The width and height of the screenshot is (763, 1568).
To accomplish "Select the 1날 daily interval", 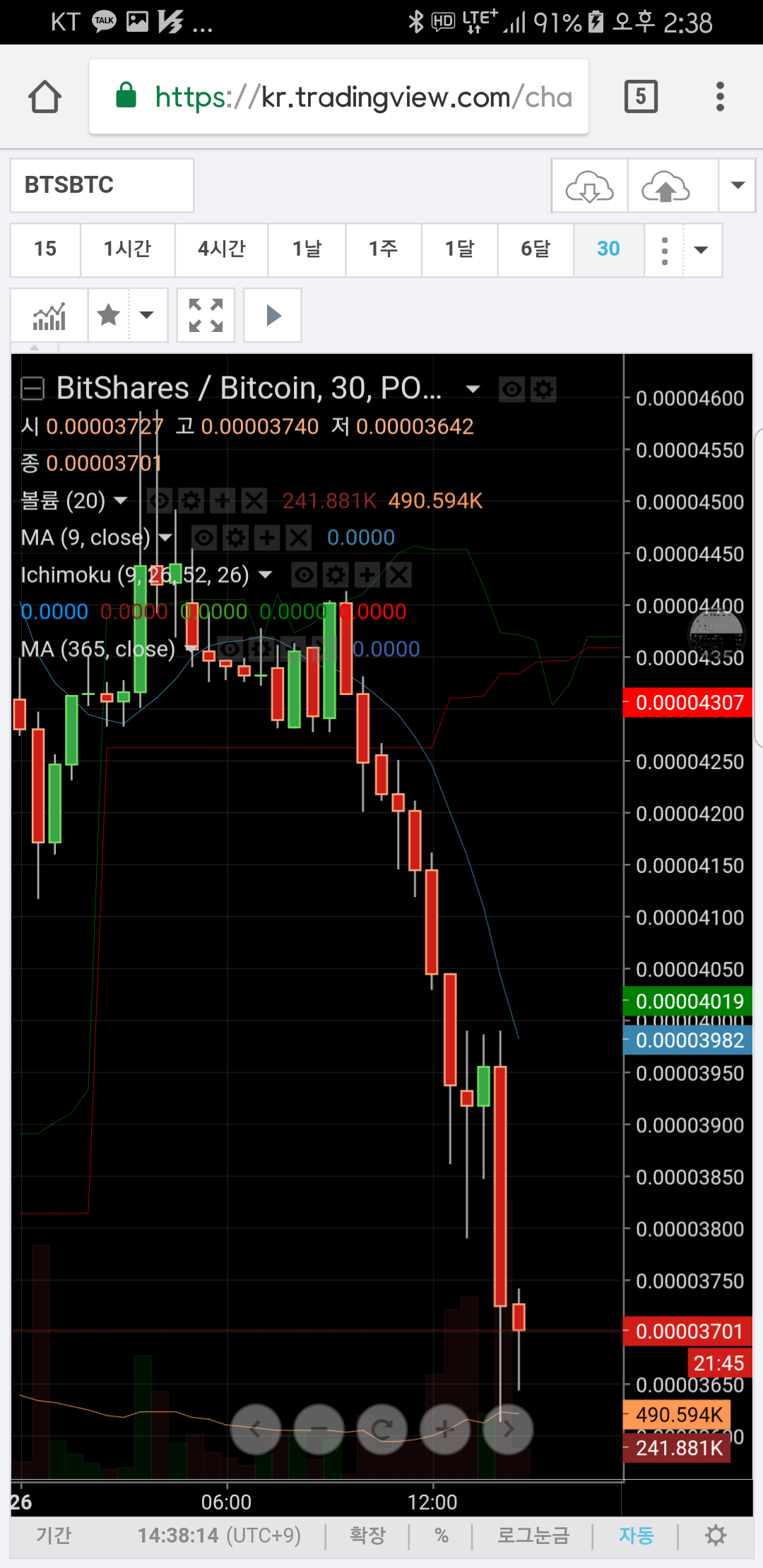I will click(x=307, y=249).
